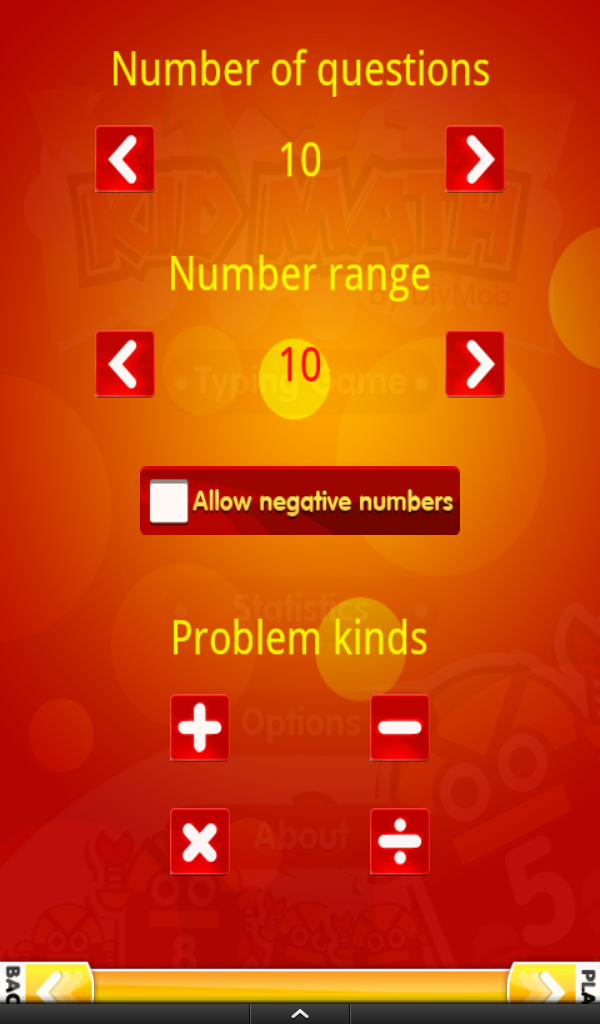Increase the number of questions

click(474, 159)
